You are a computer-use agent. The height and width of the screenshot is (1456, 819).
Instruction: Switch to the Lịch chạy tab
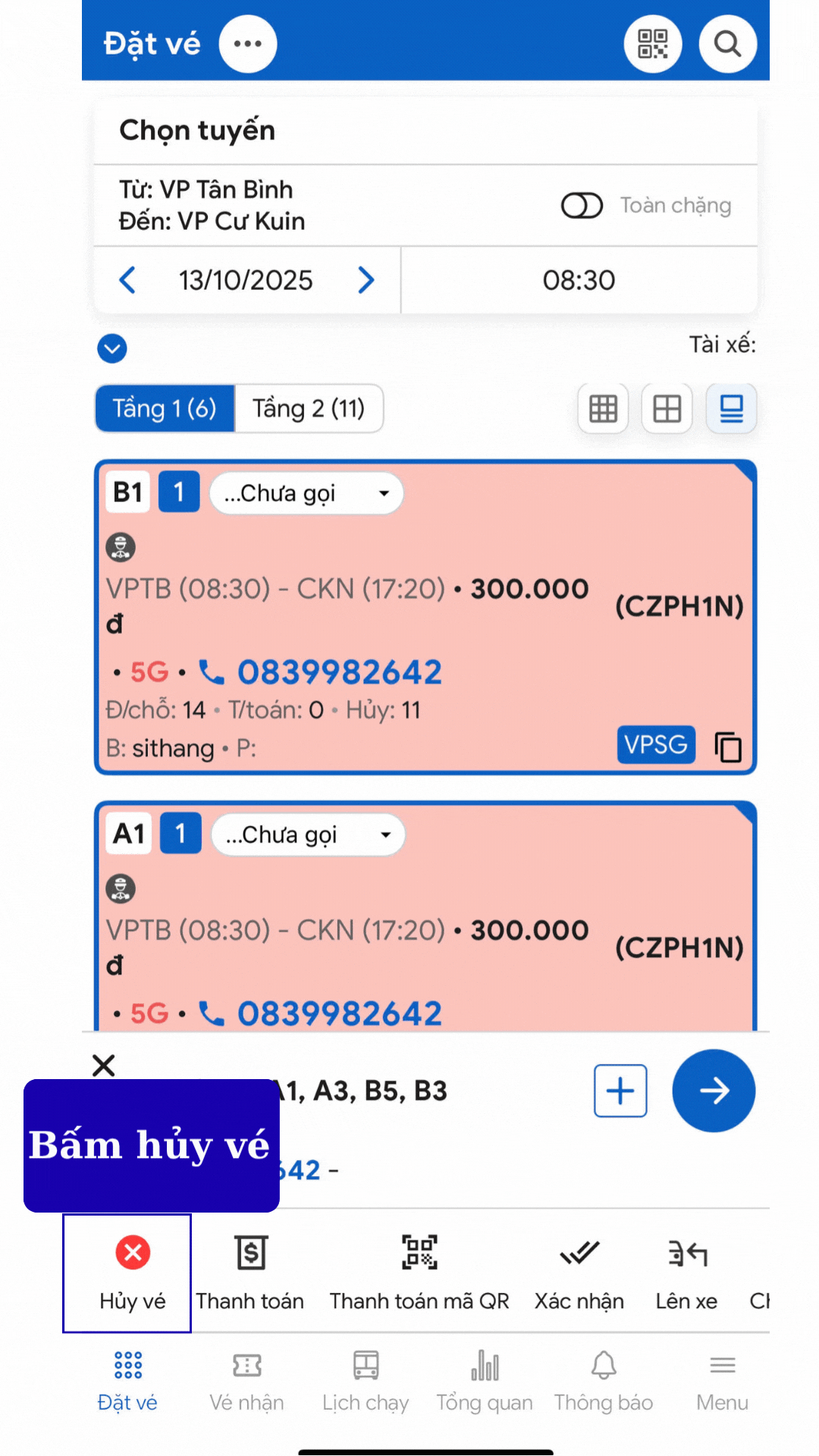tap(366, 1380)
